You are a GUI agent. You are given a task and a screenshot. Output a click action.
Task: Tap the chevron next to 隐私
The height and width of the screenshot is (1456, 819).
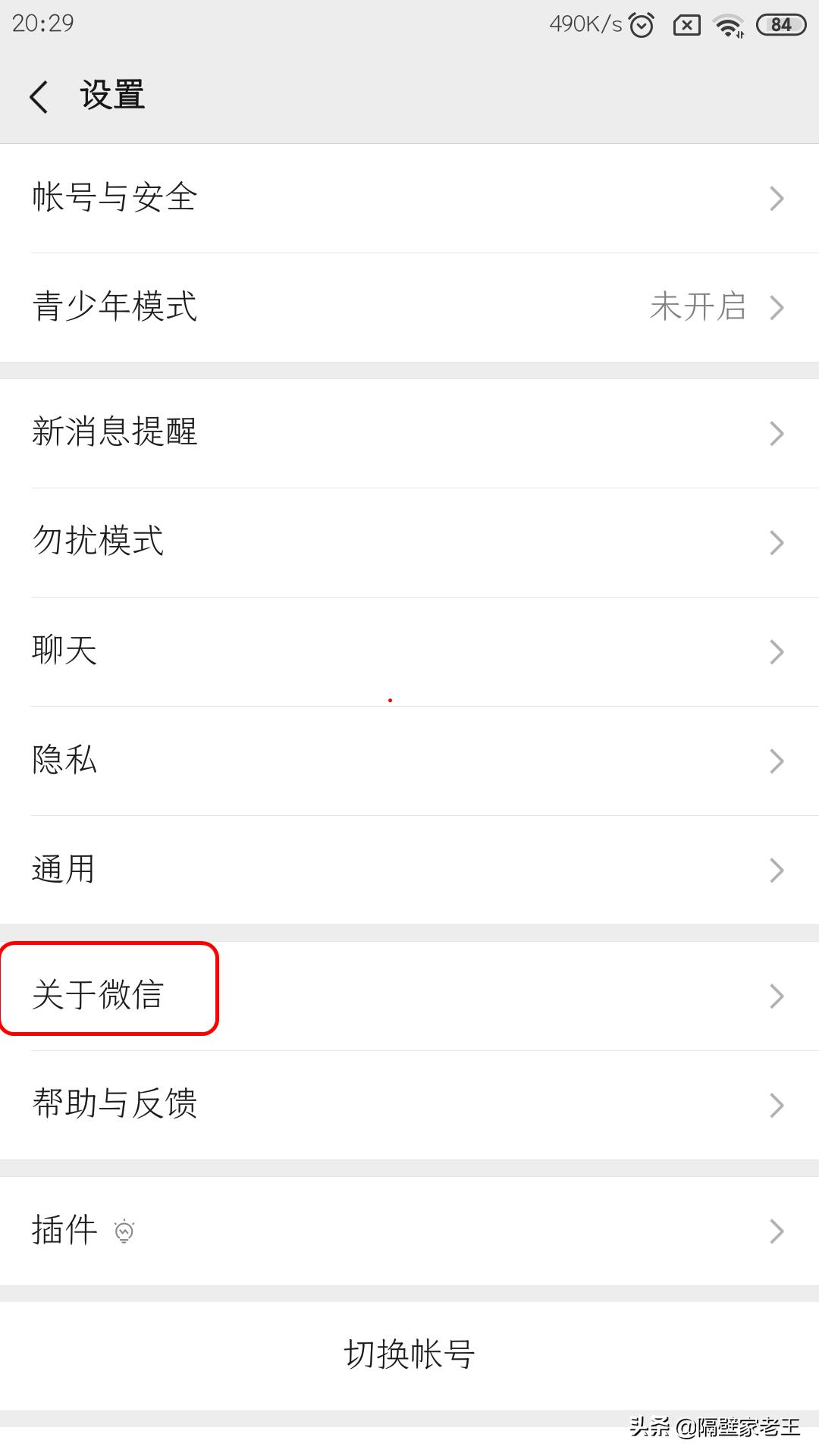click(775, 761)
